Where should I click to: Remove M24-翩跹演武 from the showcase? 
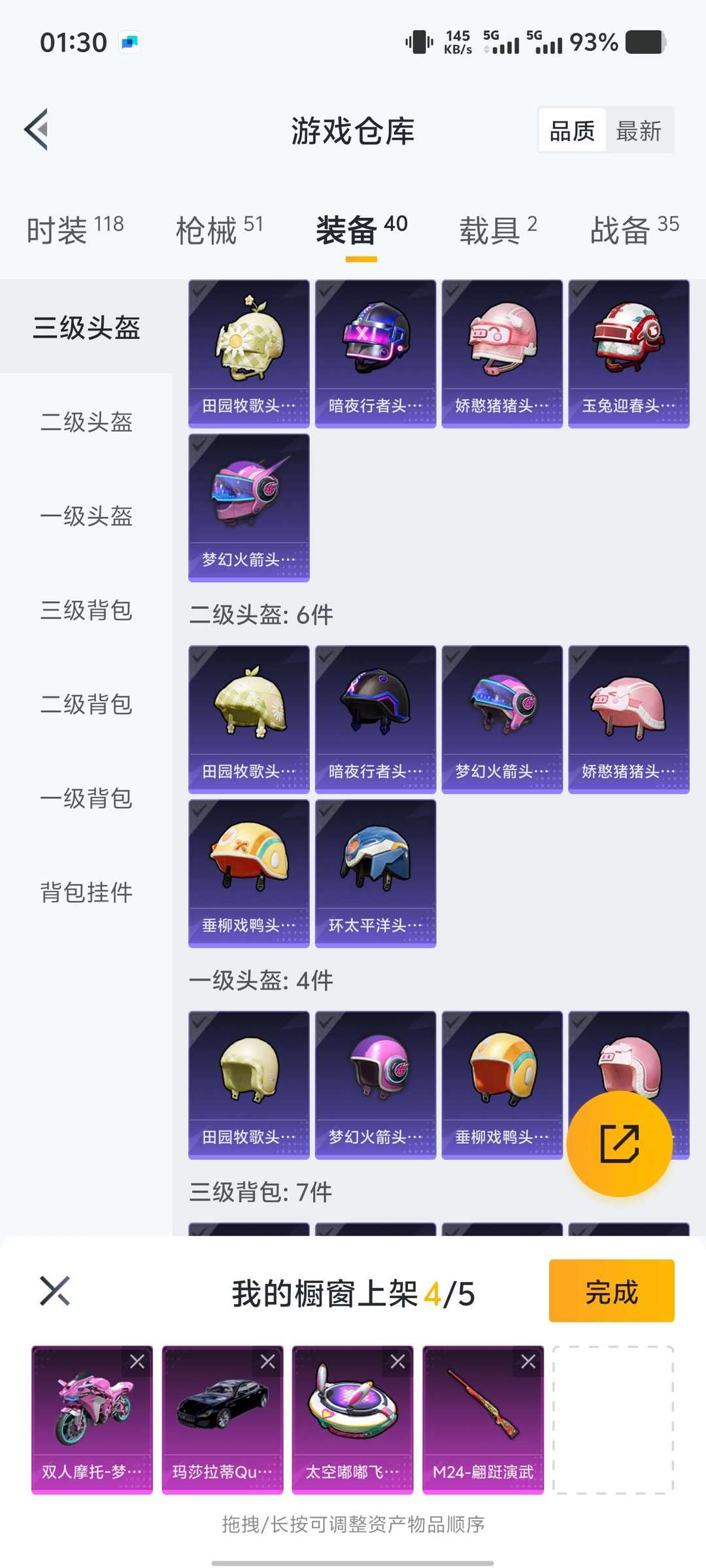click(528, 1362)
